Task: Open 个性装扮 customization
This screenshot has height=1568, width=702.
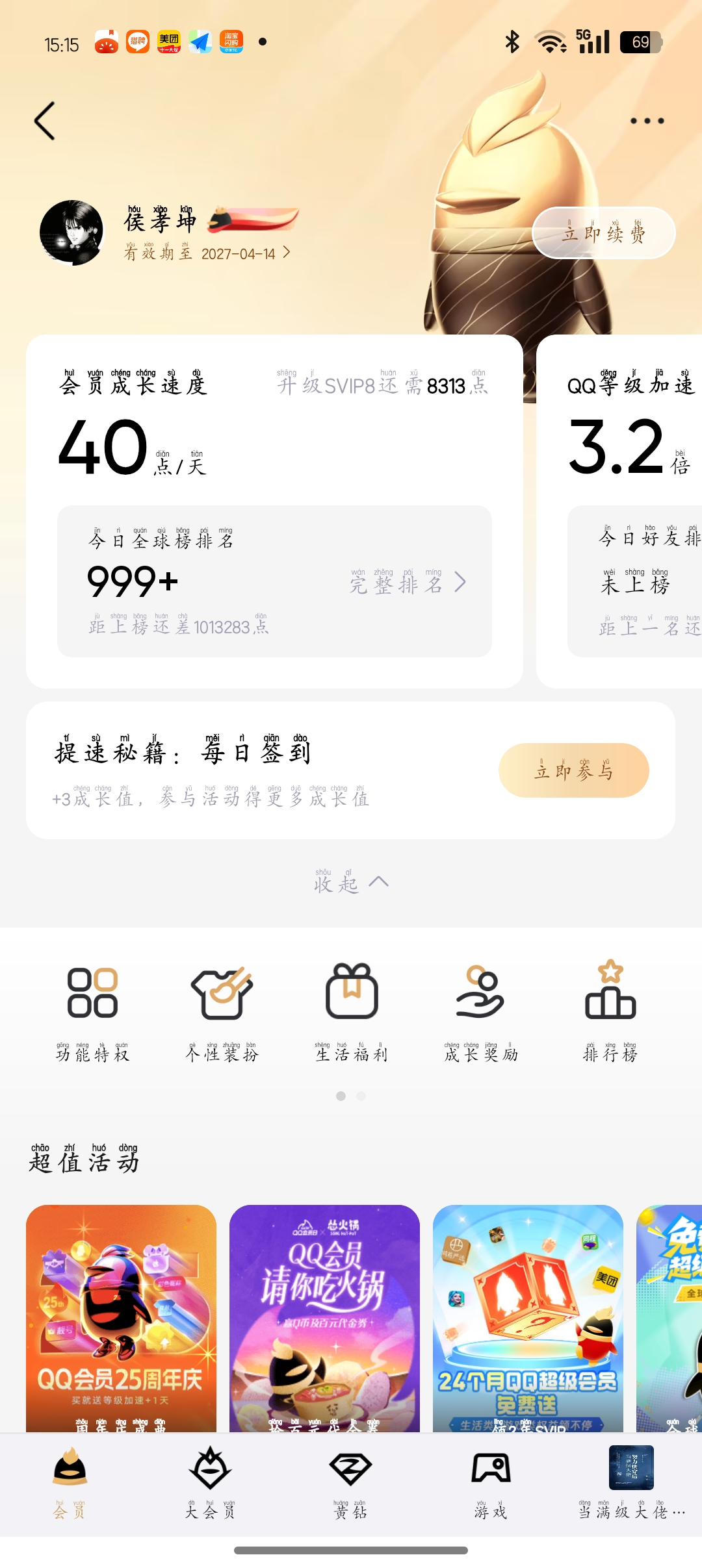Action: (222, 1011)
